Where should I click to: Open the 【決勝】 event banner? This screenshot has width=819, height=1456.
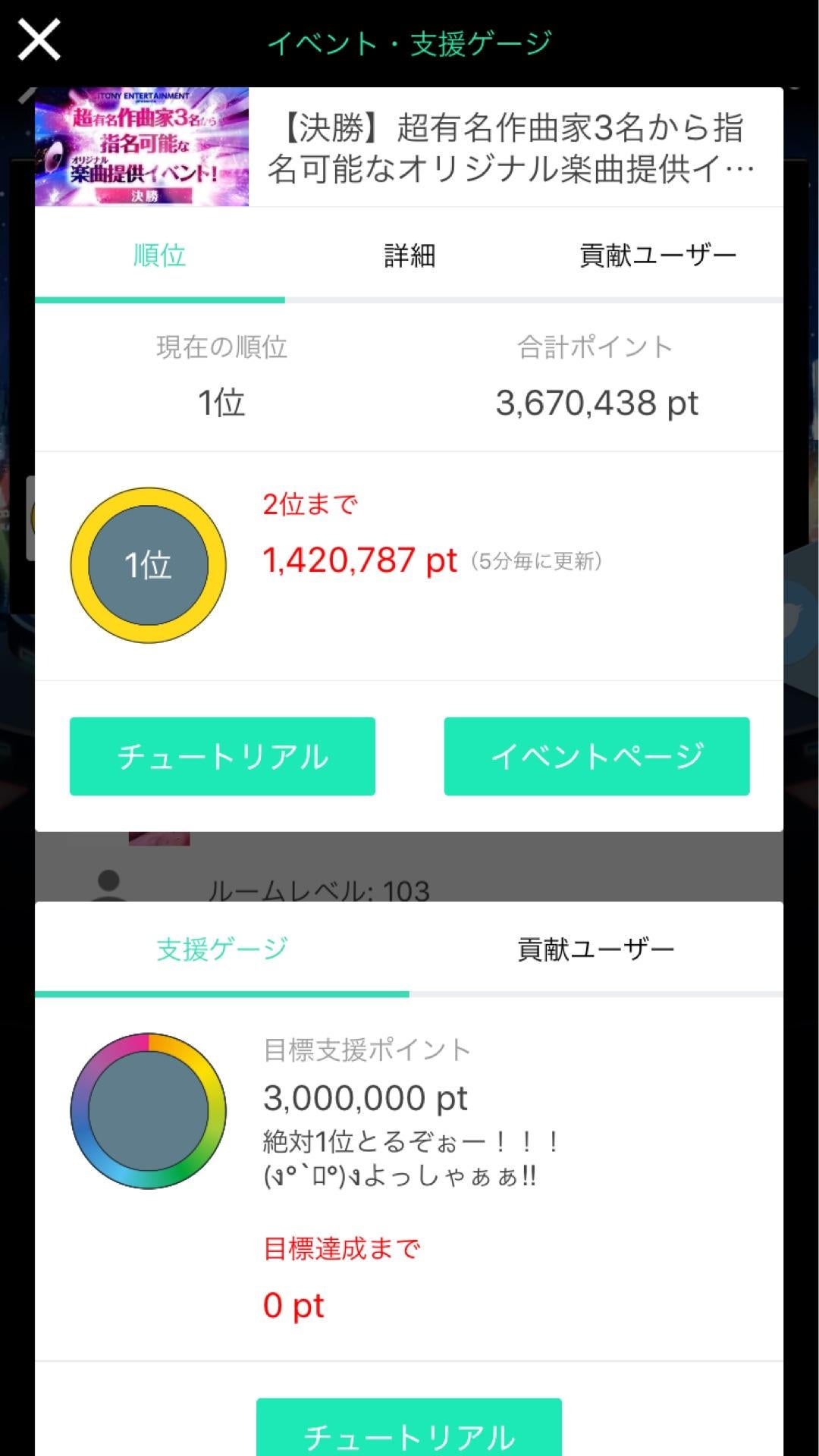click(x=142, y=147)
